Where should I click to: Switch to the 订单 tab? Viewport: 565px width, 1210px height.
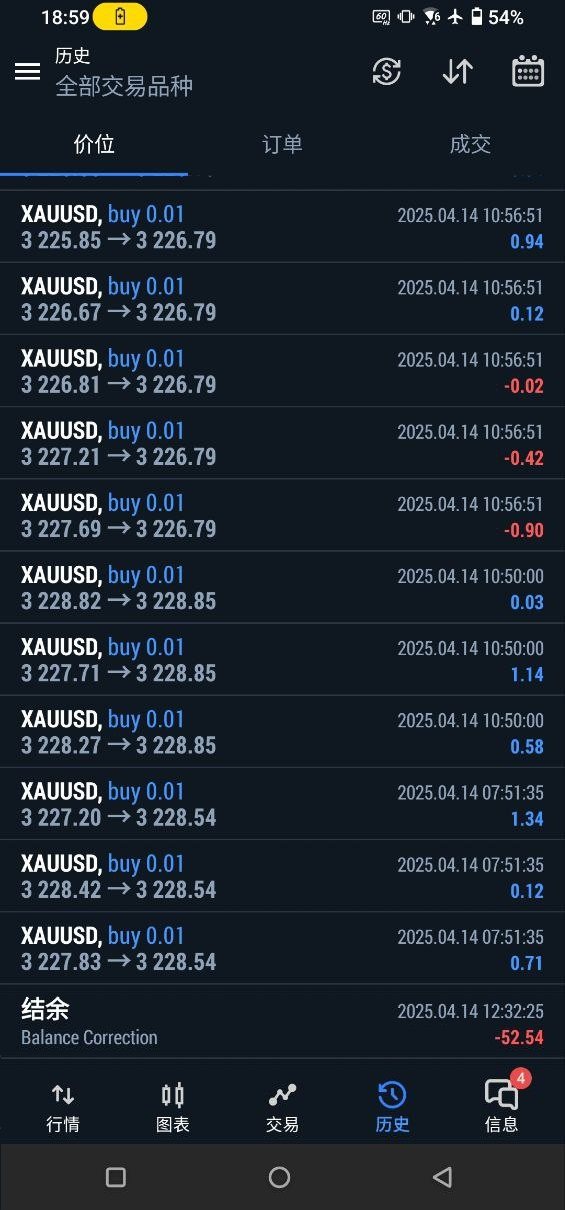[x=282, y=144]
